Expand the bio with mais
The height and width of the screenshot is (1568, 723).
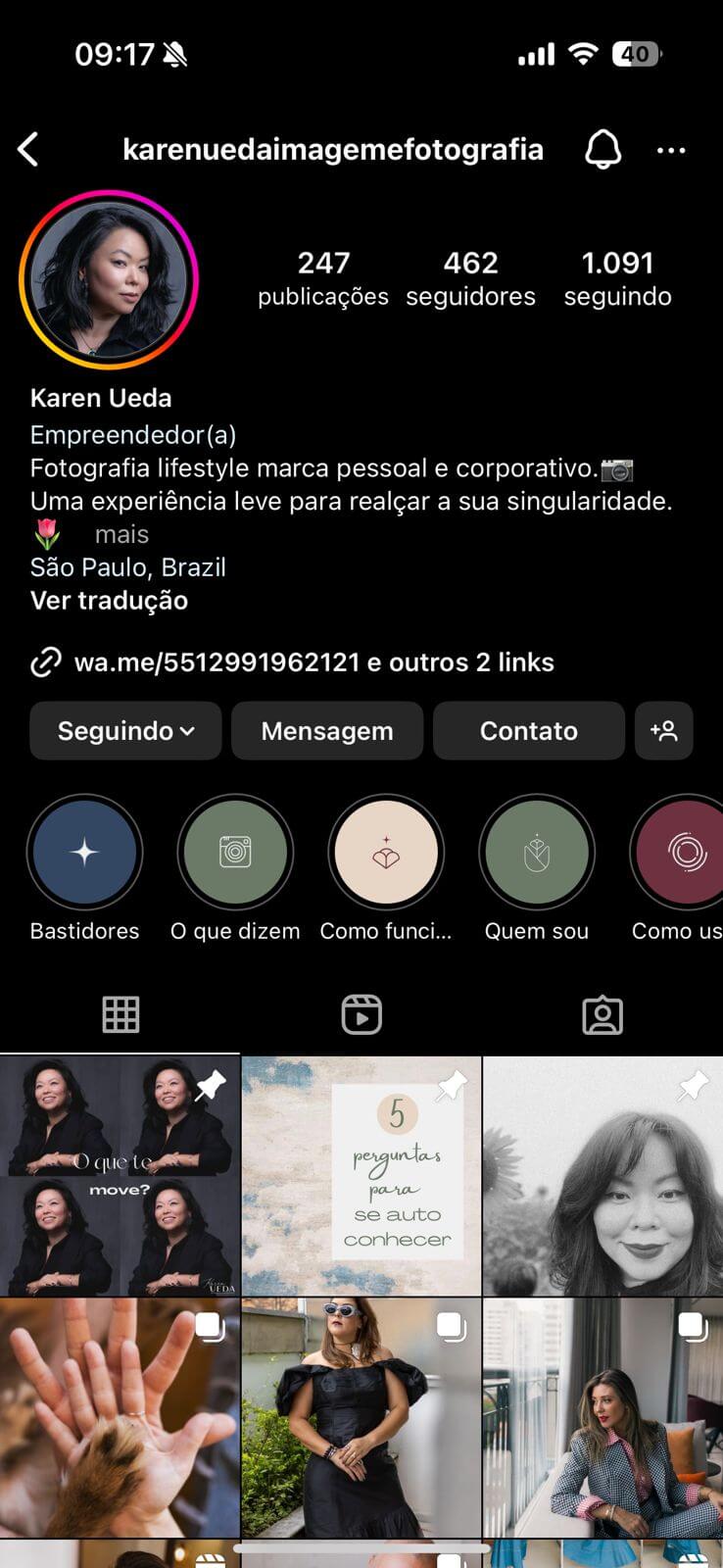[x=121, y=534]
